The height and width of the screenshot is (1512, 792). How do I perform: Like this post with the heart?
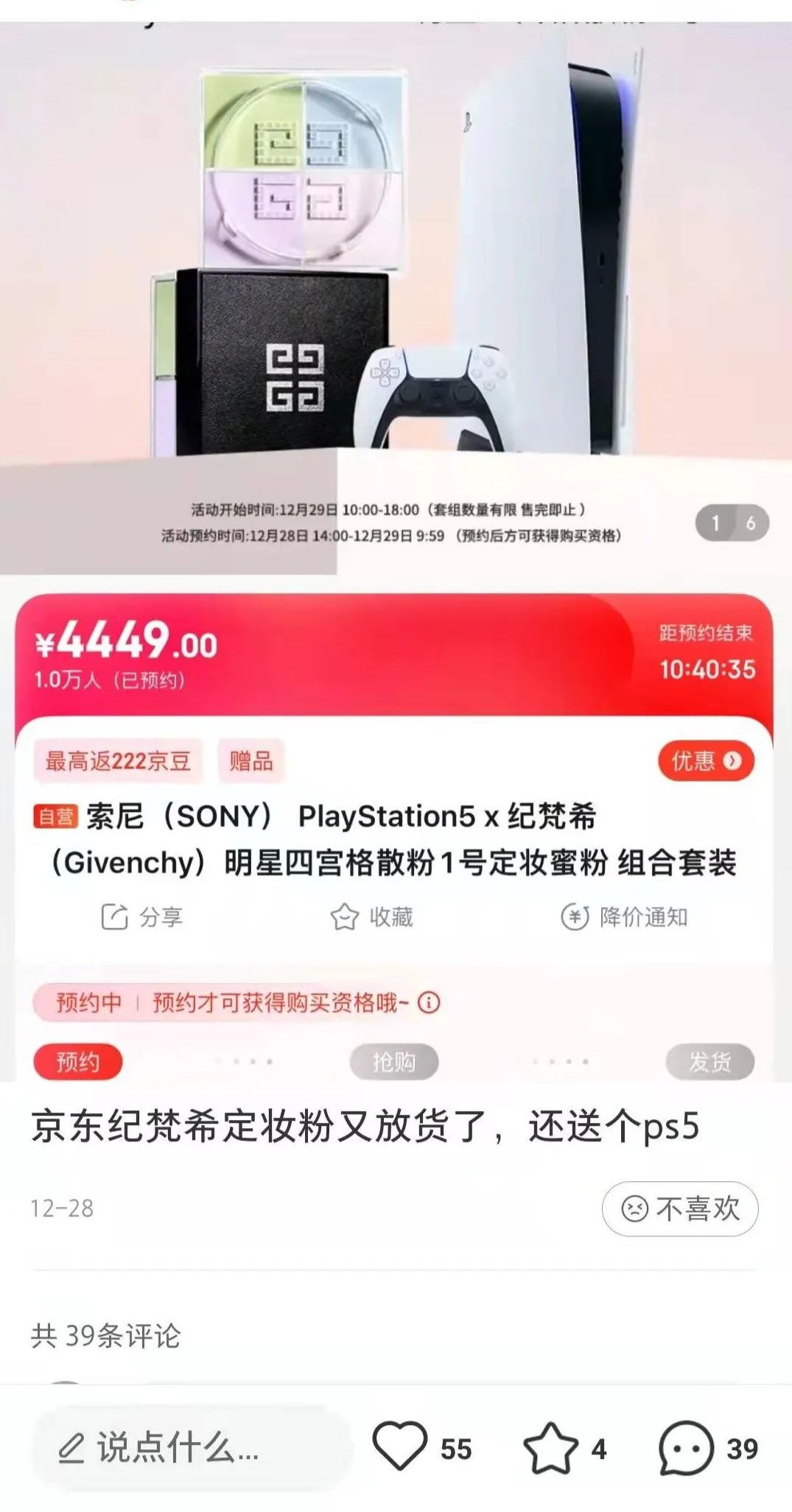tap(400, 1446)
